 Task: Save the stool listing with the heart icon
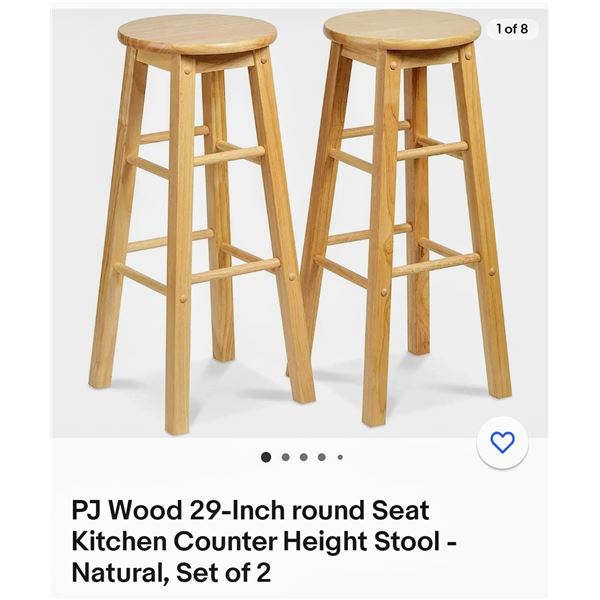tap(502, 442)
